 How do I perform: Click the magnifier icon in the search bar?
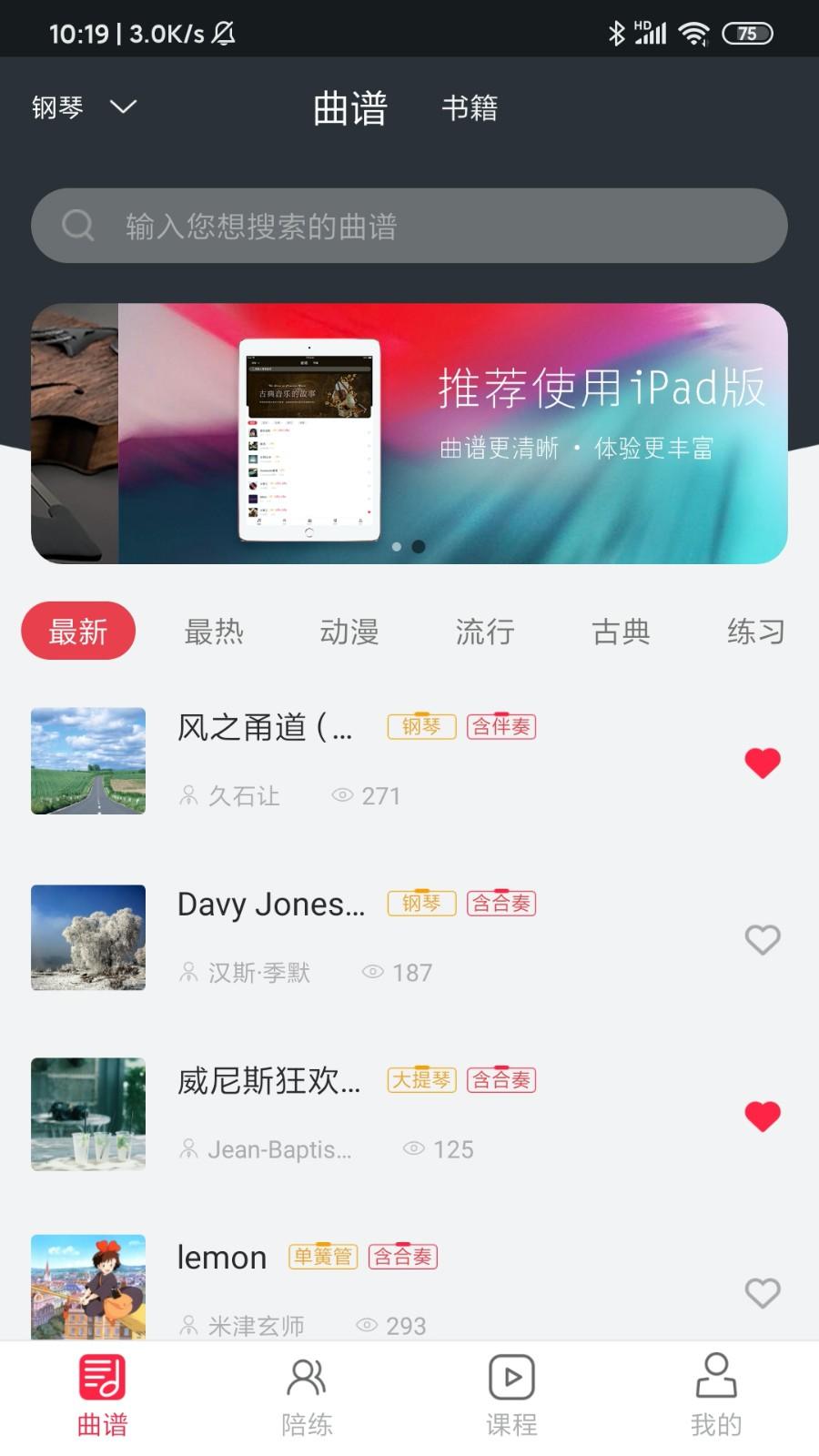pyautogui.click(x=78, y=226)
